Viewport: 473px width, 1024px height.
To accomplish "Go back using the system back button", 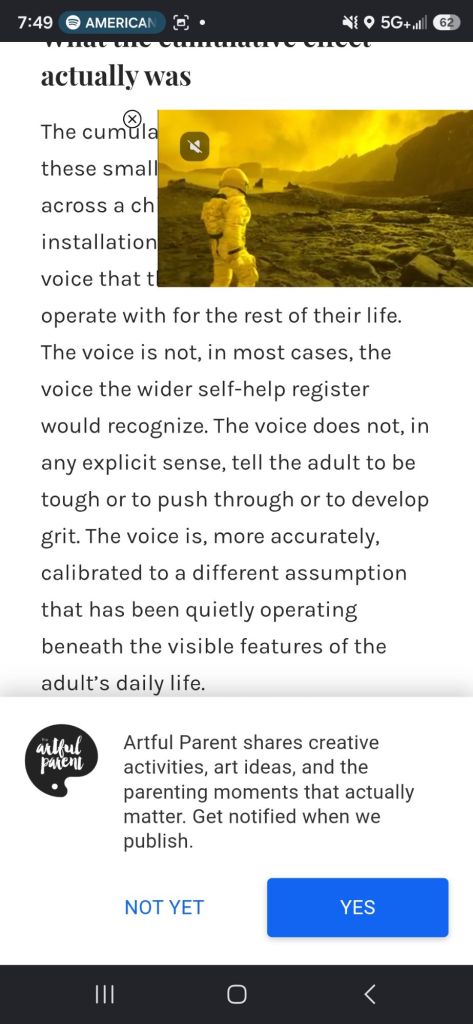I will (x=369, y=994).
